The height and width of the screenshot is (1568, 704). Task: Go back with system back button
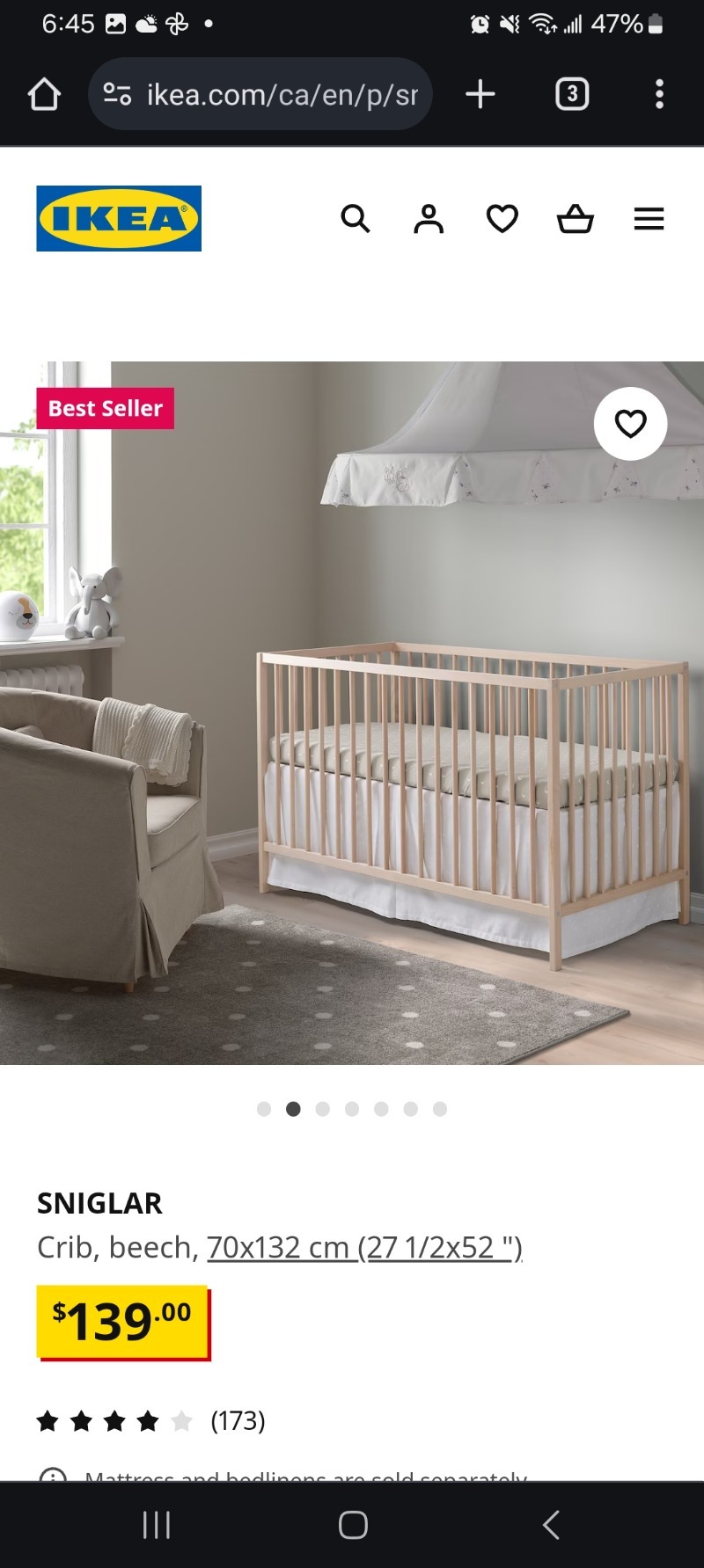point(552,1525)
